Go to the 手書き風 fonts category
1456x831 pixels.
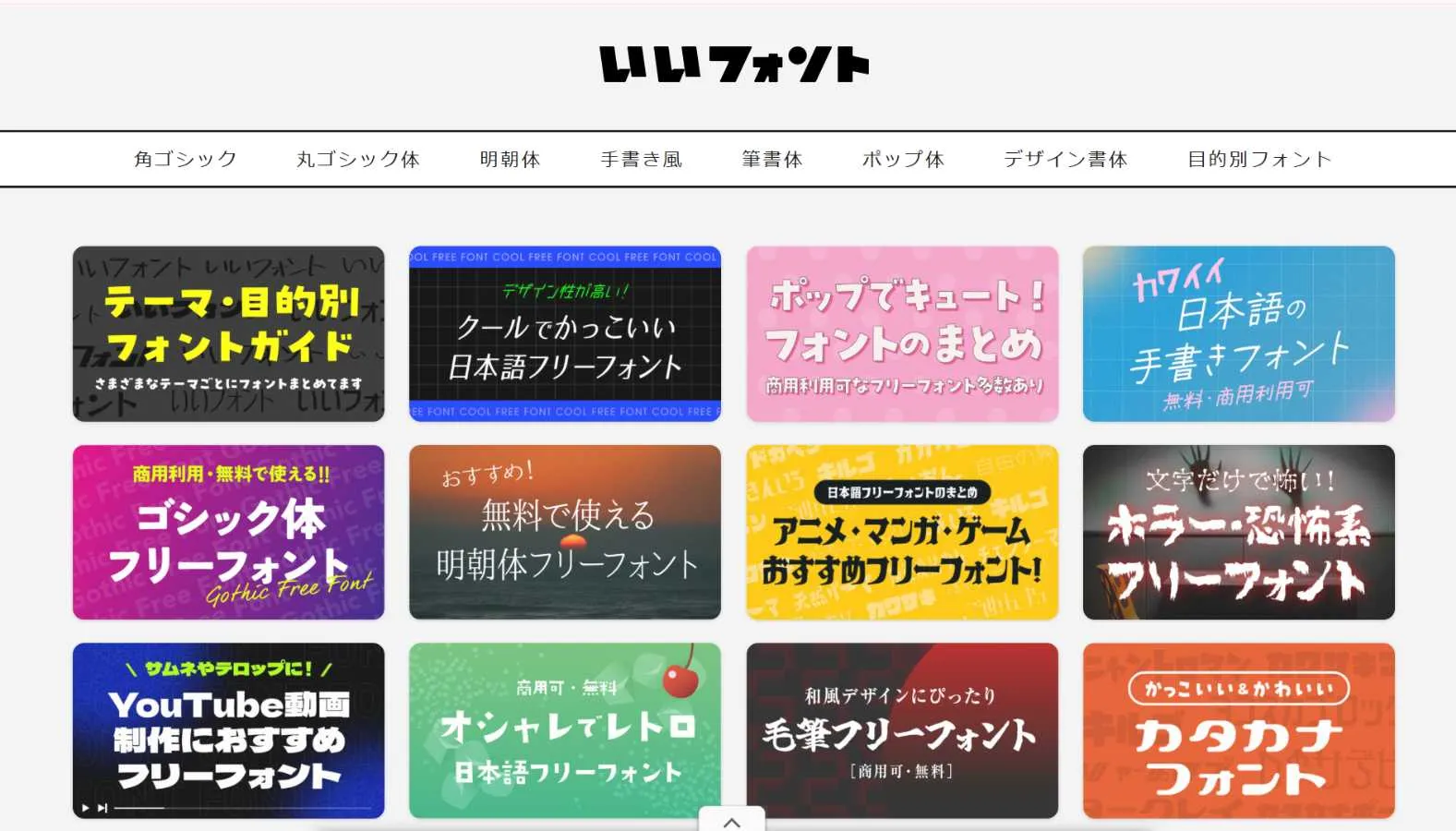[641, 159]
